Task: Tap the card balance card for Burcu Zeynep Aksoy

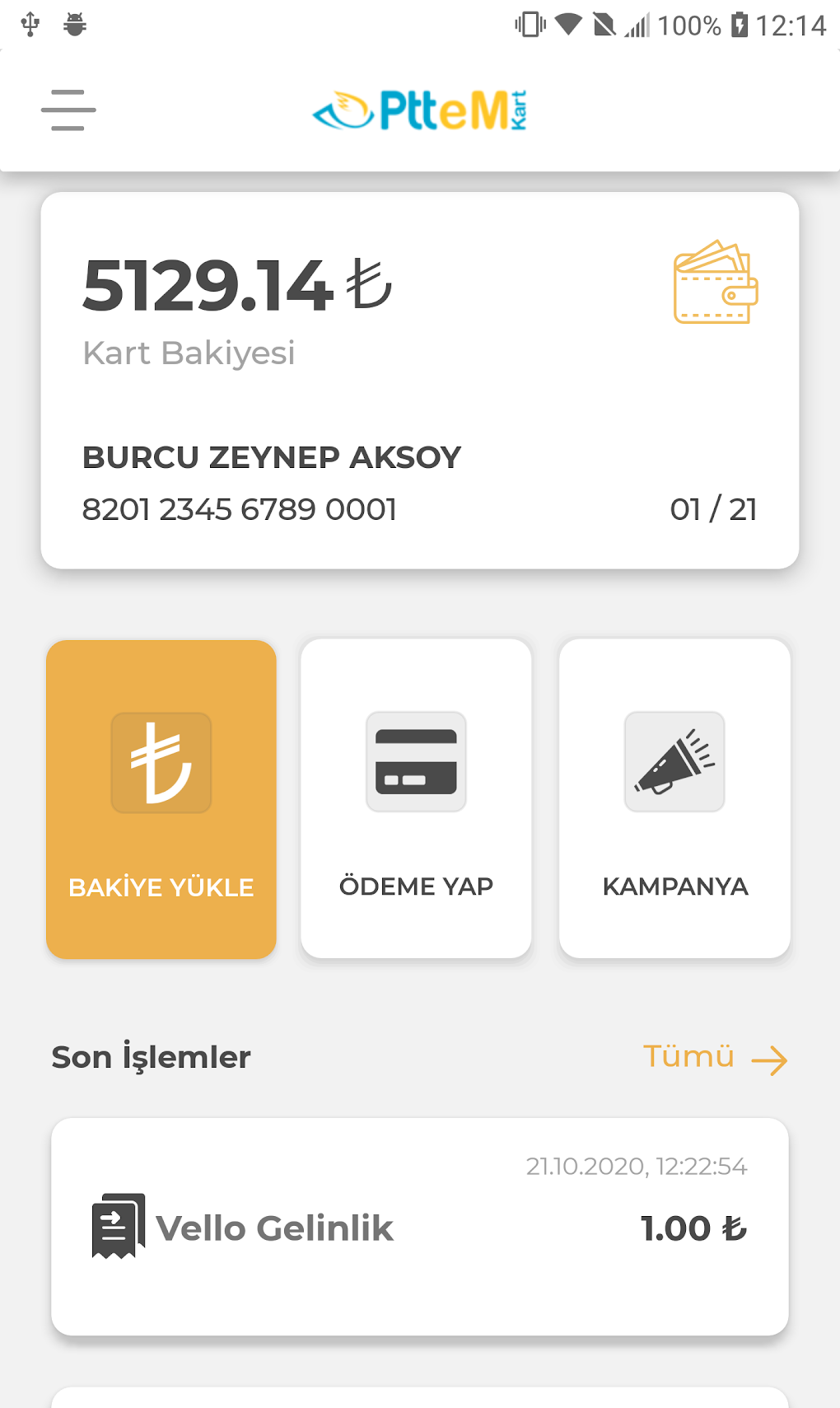Action: click(419, 381)
